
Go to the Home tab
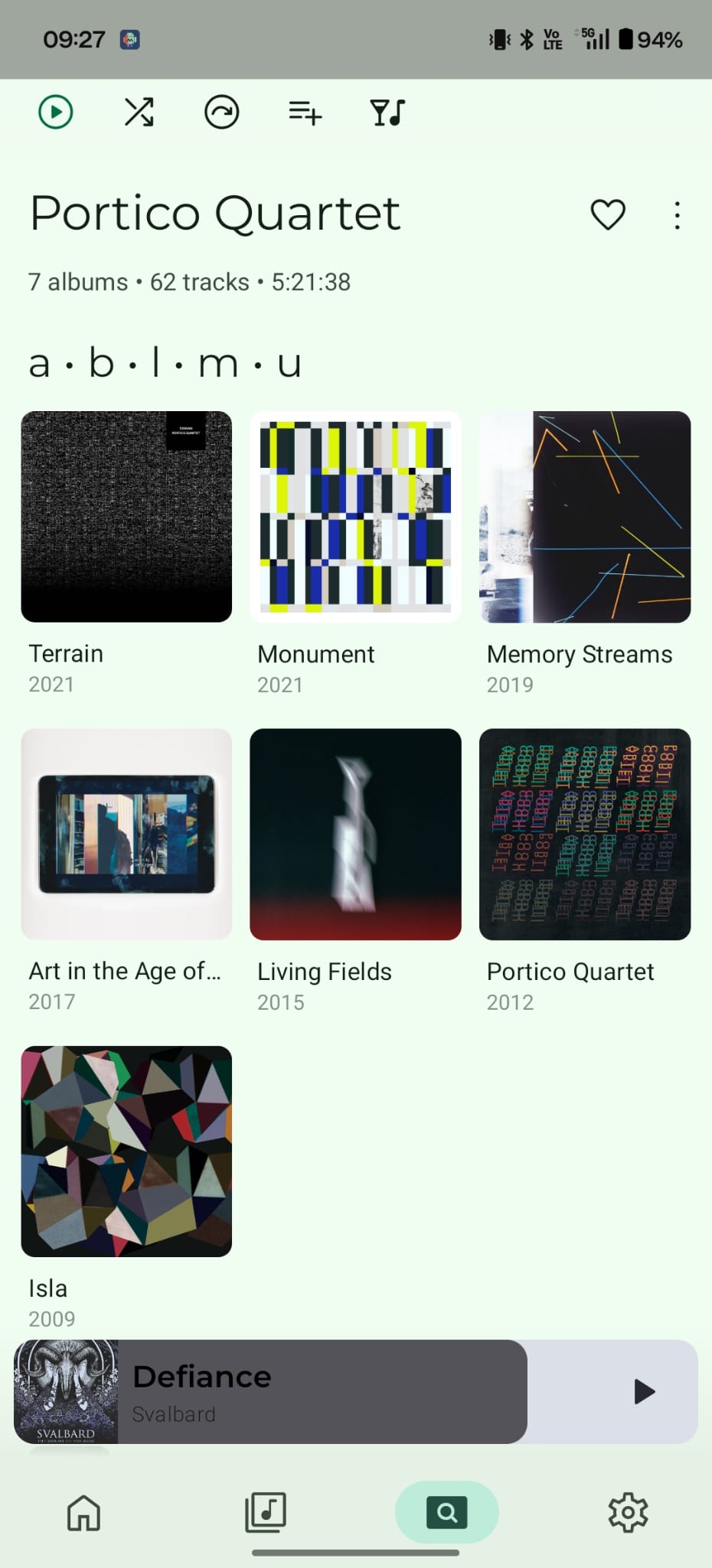[x=83, y=1513]
